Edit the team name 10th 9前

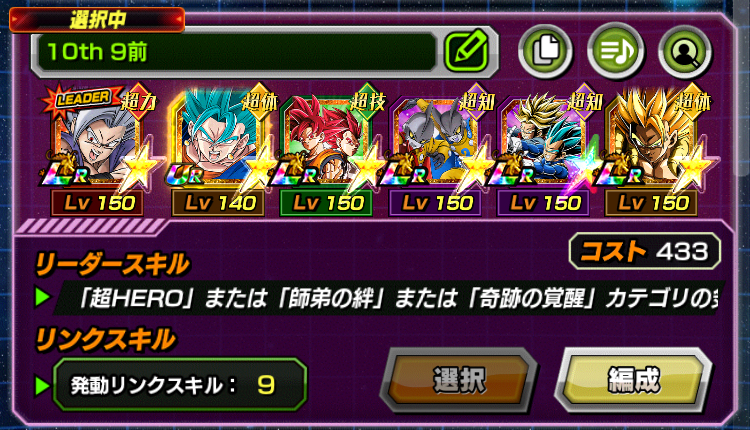(464, 50)
